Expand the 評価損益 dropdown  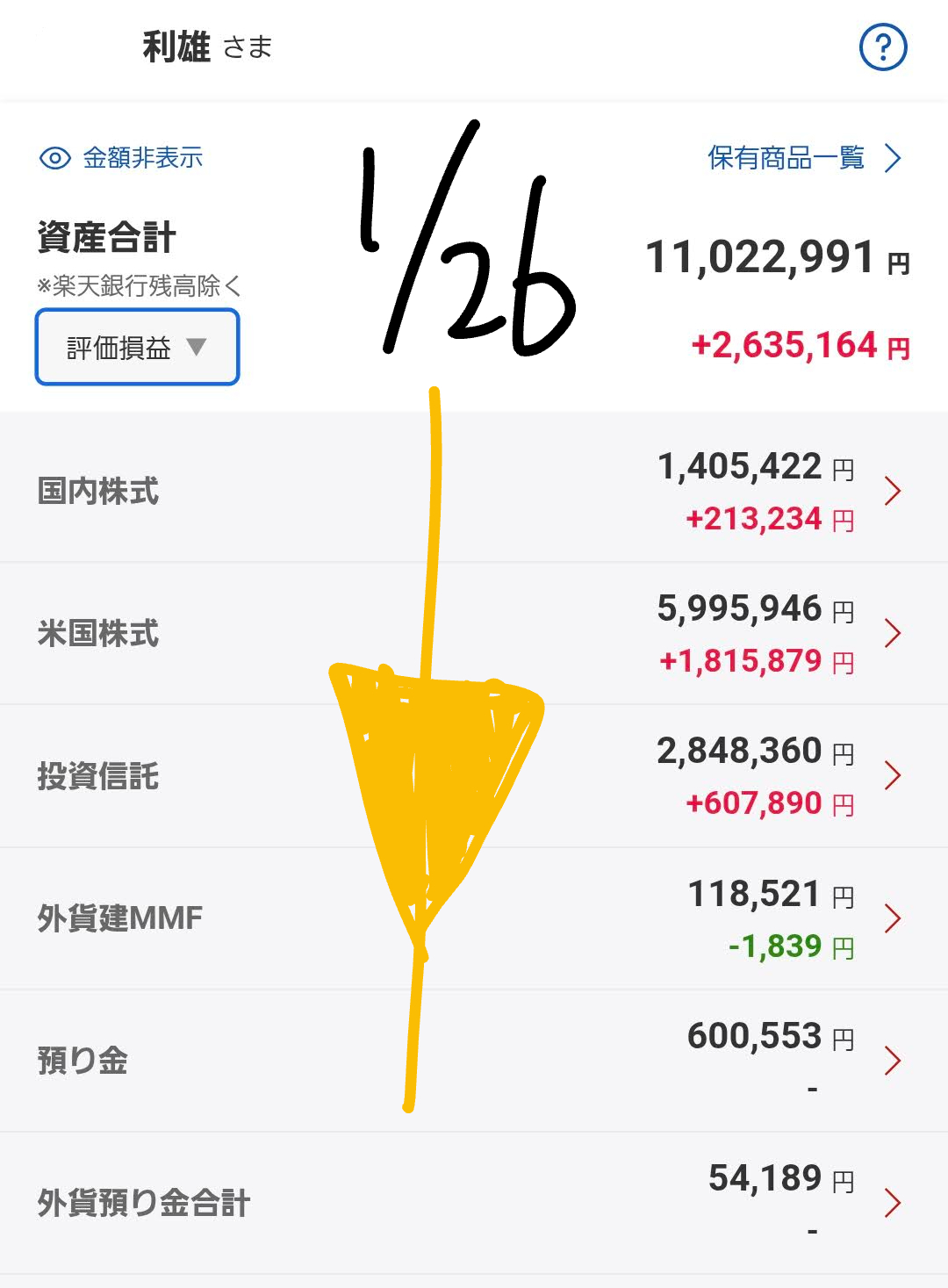(137, 348)
